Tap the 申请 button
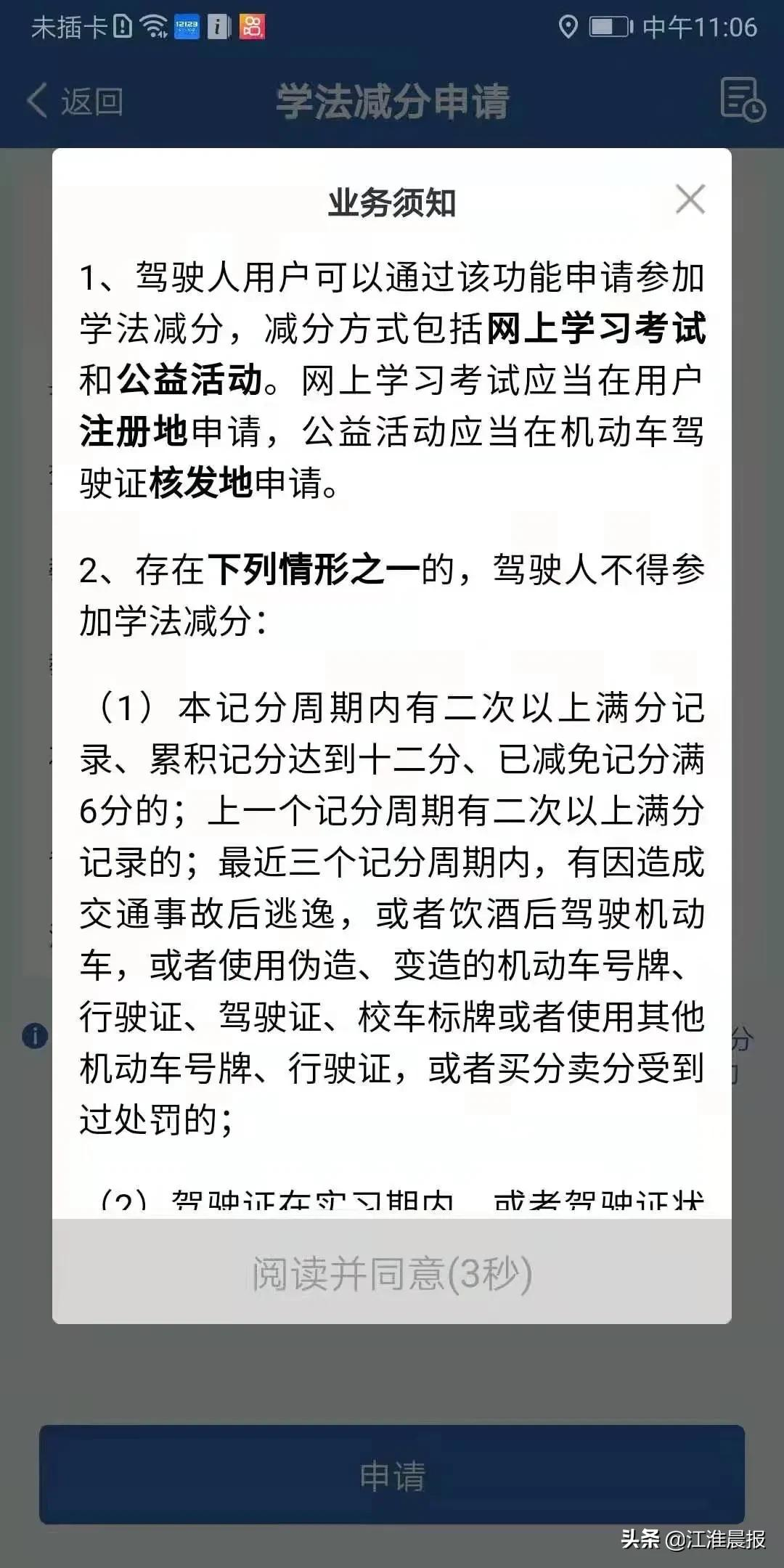Image resolution: width=784 pixels, height=1568 pixels. pos(392,1476)
